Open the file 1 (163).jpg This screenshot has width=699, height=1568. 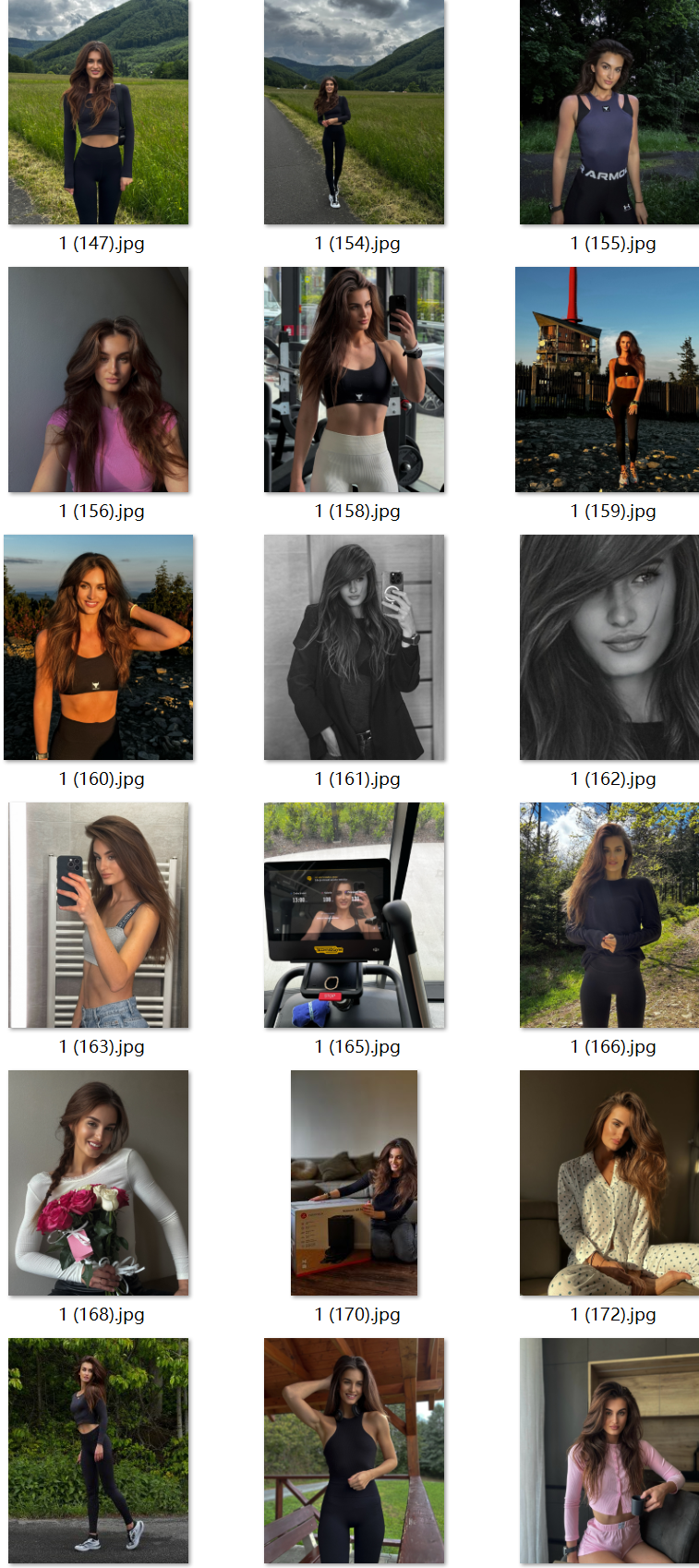click(x=98, y=915)
